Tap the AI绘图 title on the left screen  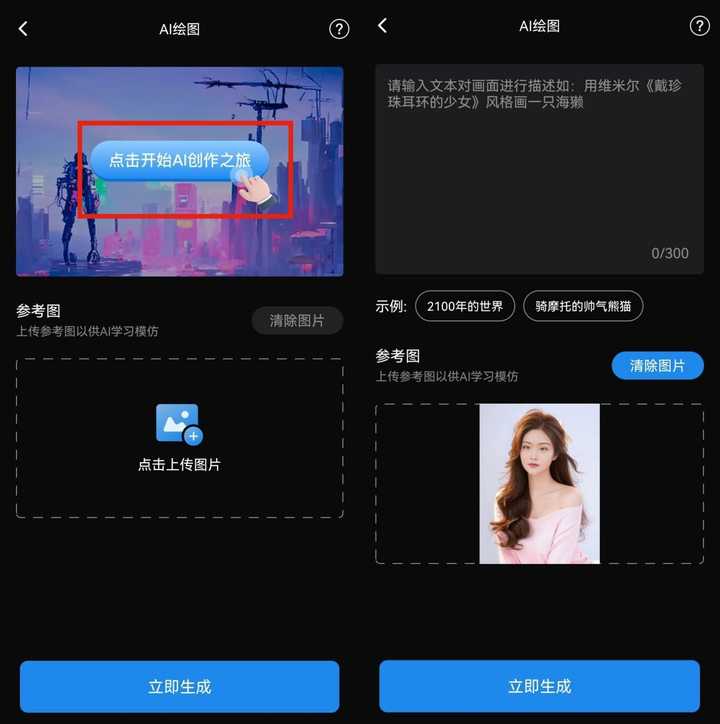[x=178, y=28]
